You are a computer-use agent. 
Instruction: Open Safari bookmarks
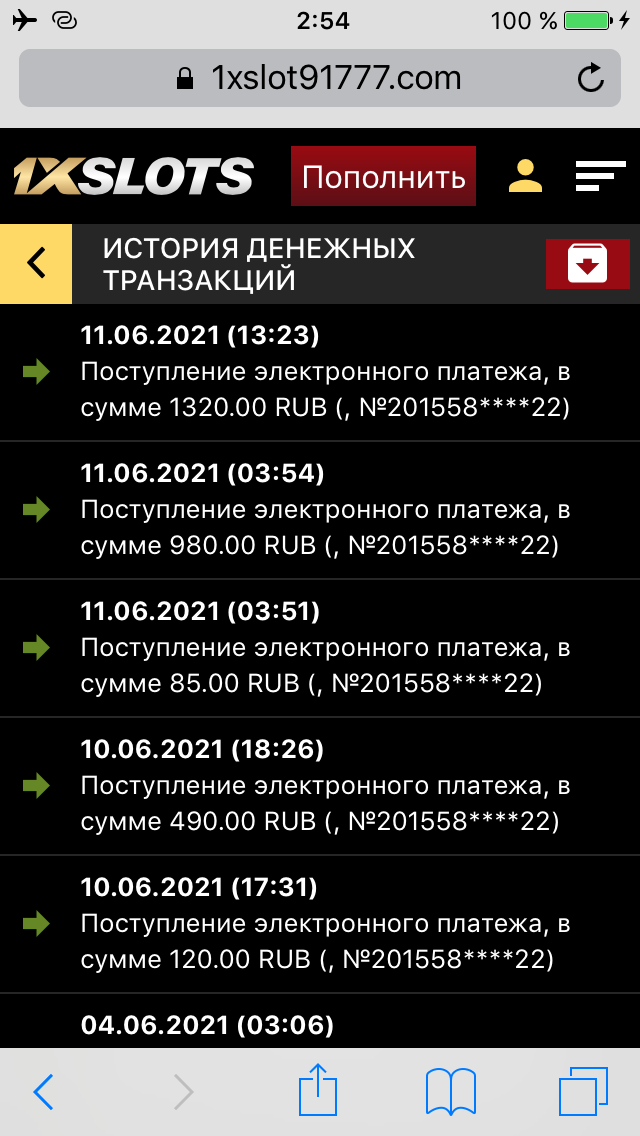click(x=449, y=1091)
